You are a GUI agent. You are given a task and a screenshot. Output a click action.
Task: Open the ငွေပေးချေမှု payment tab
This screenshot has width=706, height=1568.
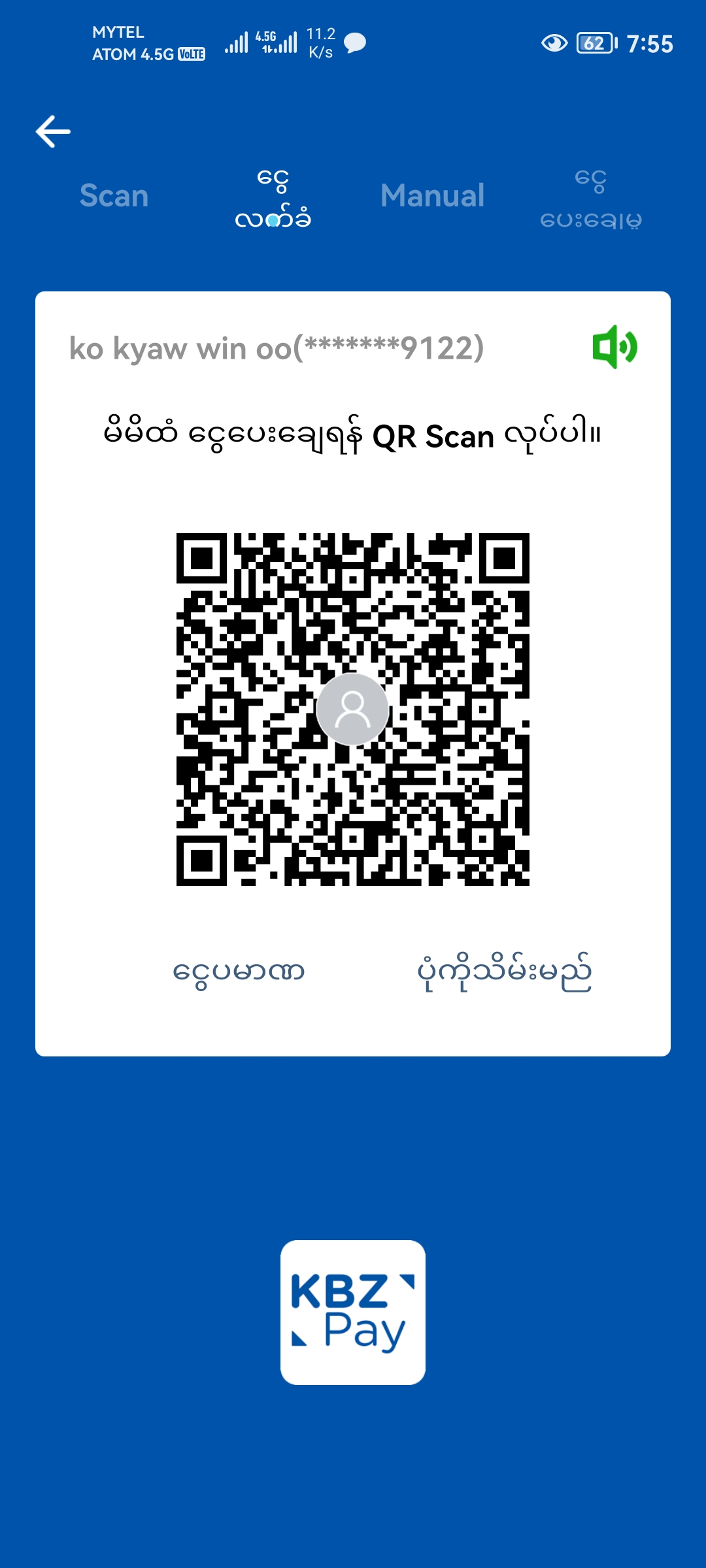[591, 199]
